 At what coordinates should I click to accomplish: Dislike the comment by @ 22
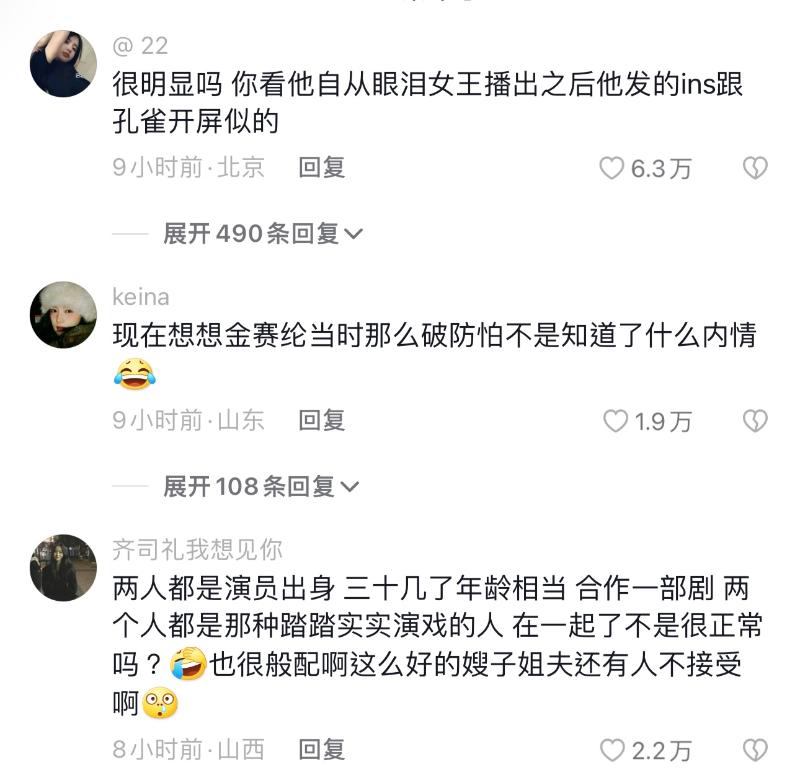[755, 168]
